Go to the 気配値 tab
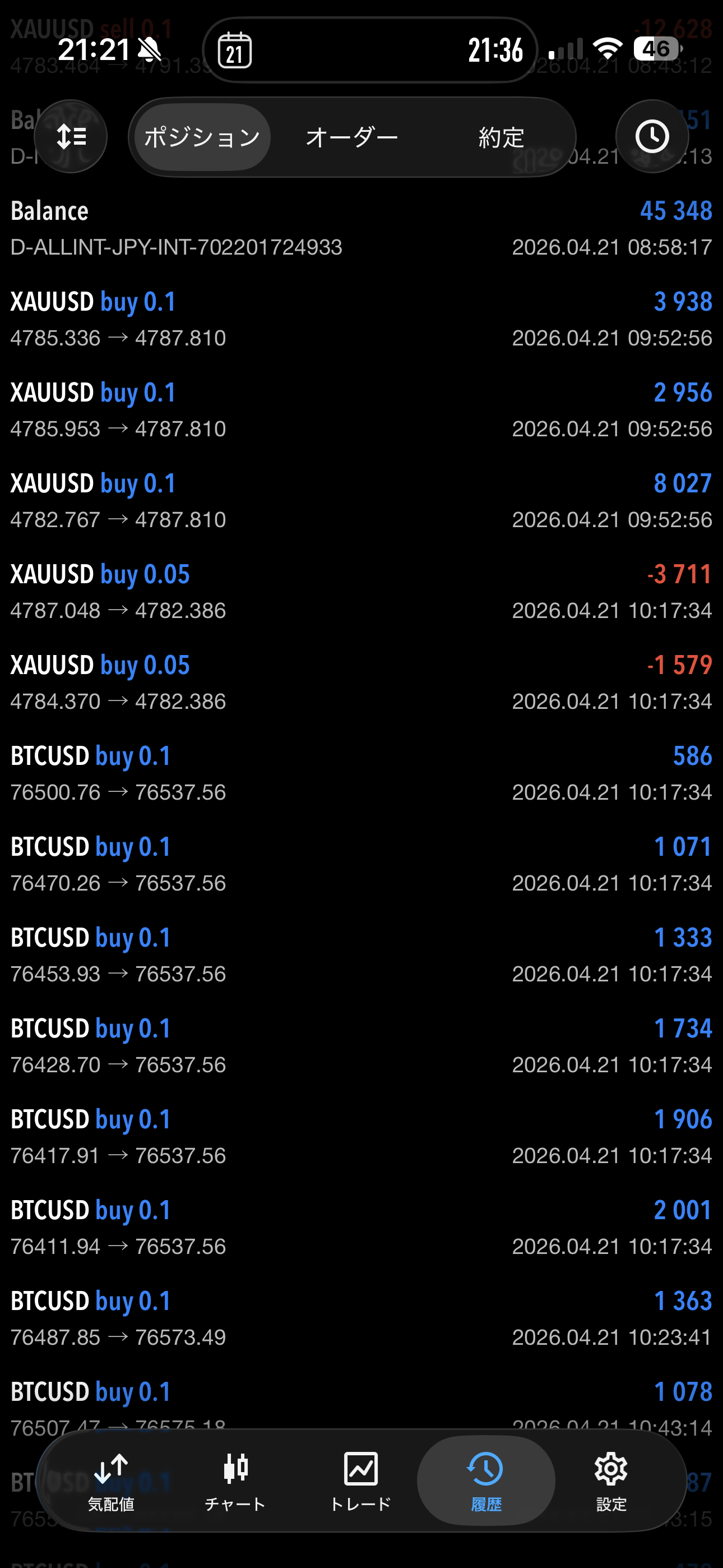723x1568 pixels. (111, 1481)
